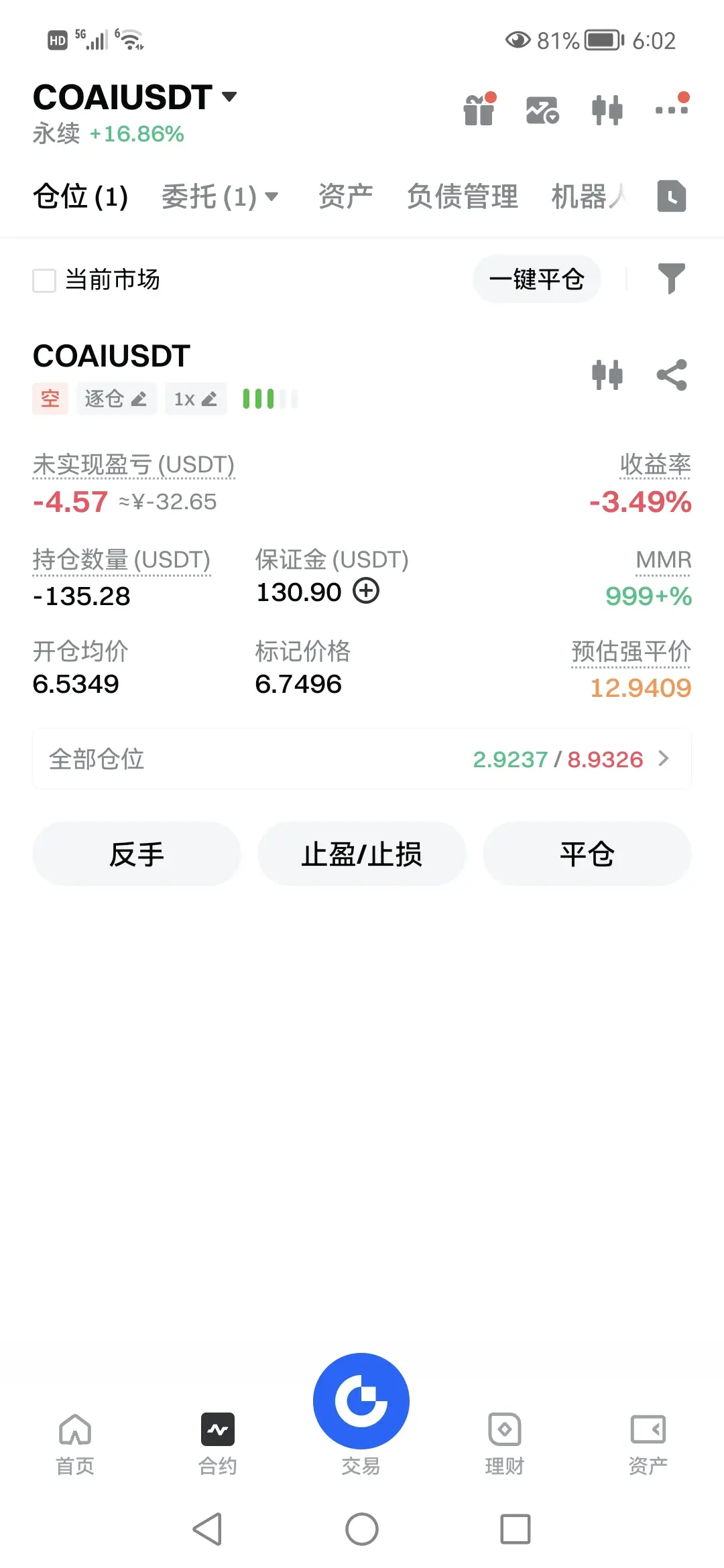This screenshot has height=1568, width=724.
Task: Add margin with the plus icon
Action: tap(366, 591)
